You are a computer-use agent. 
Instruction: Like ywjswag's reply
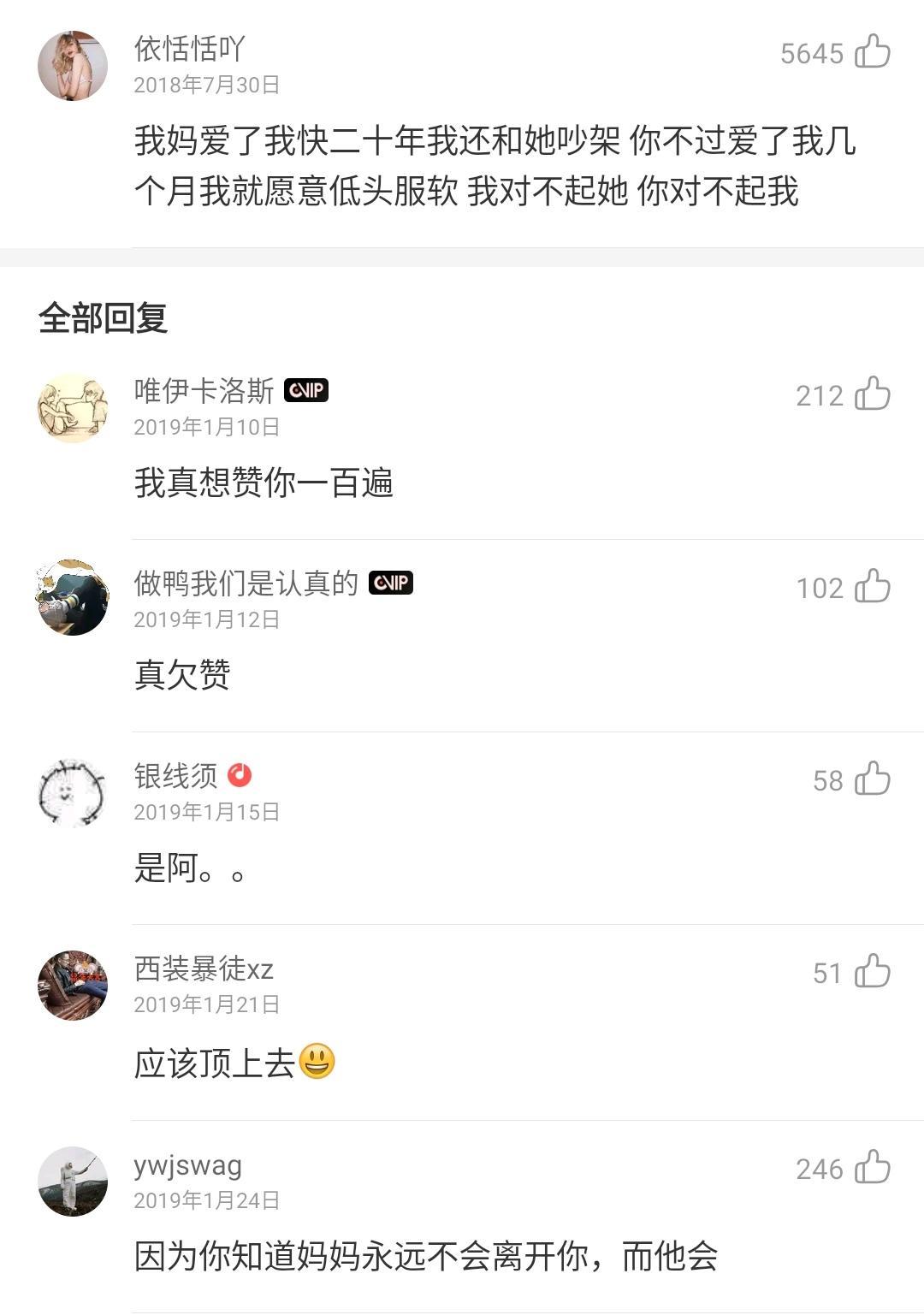[x=872, y=1167]
